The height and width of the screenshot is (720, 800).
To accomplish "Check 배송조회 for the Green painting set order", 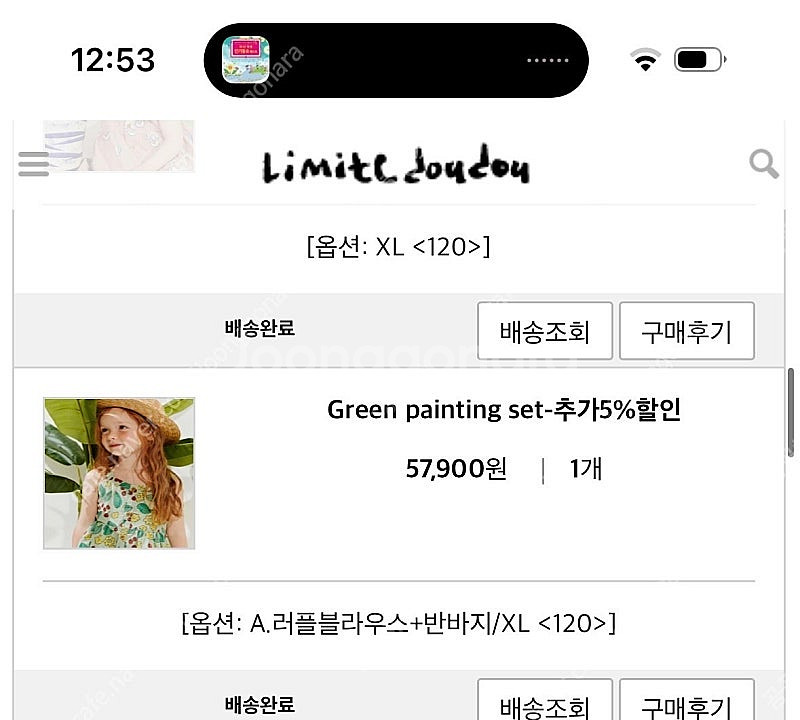I will [x=544, y=704].
